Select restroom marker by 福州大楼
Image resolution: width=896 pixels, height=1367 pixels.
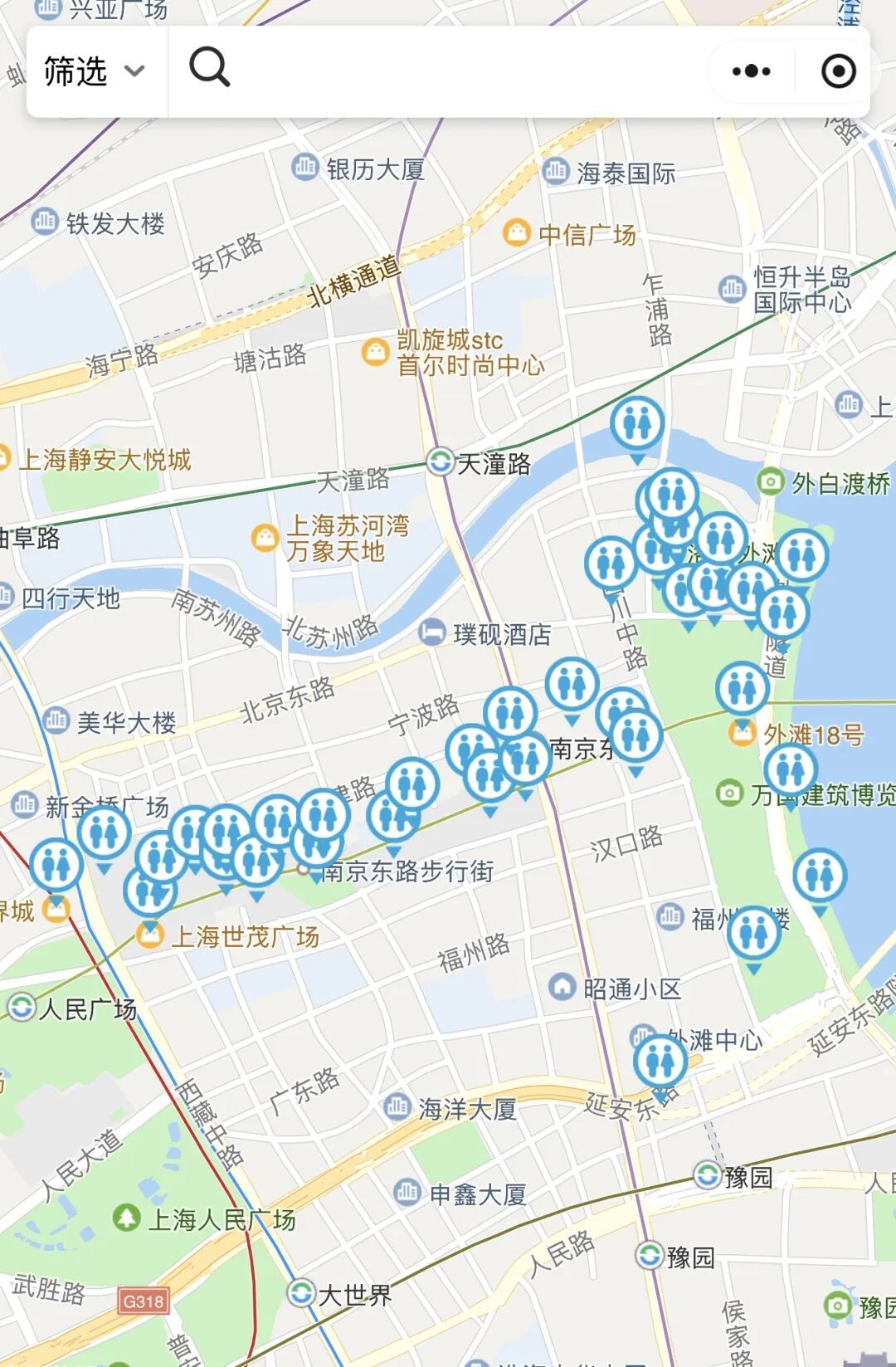coord(753,932)
